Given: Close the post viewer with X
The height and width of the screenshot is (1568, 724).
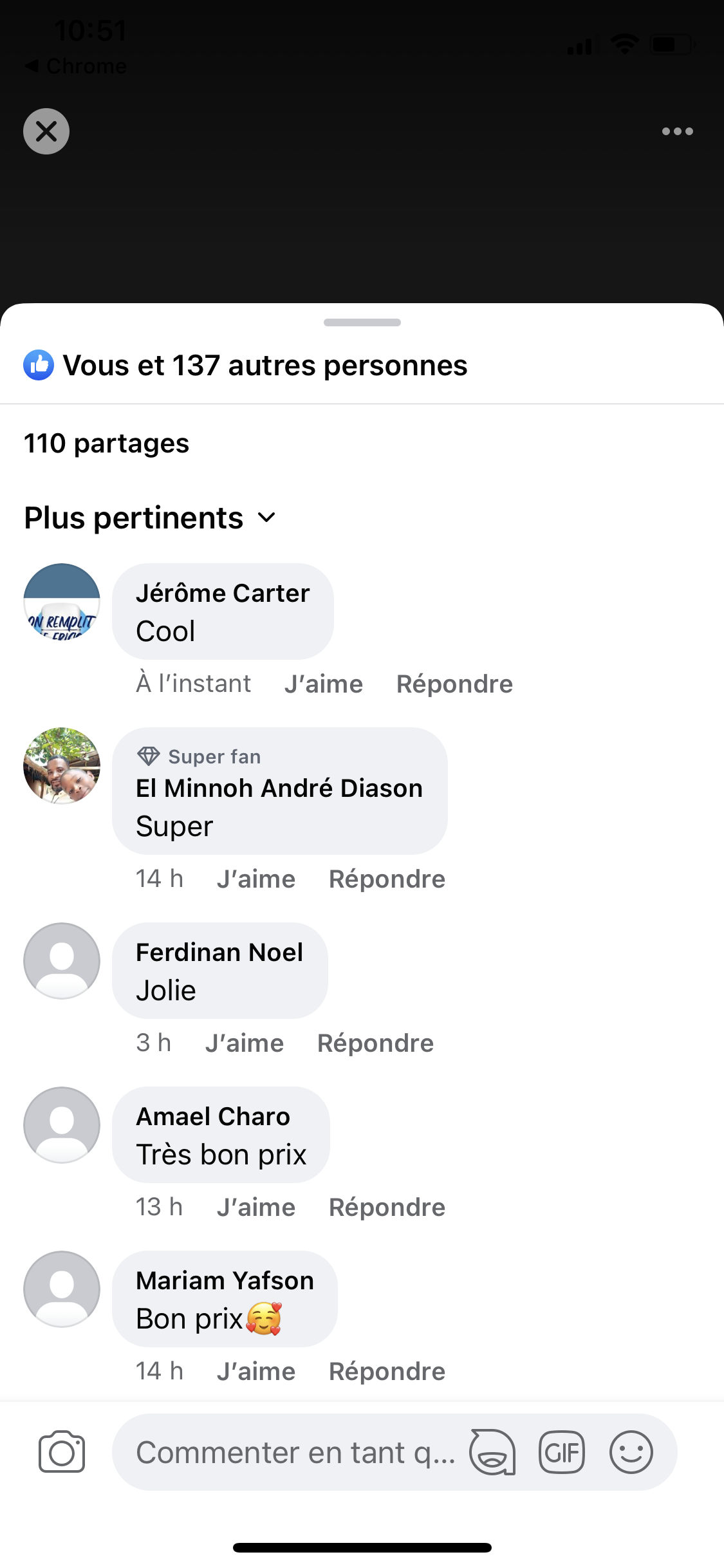Looking at the screenshot, I should point(46,131).
